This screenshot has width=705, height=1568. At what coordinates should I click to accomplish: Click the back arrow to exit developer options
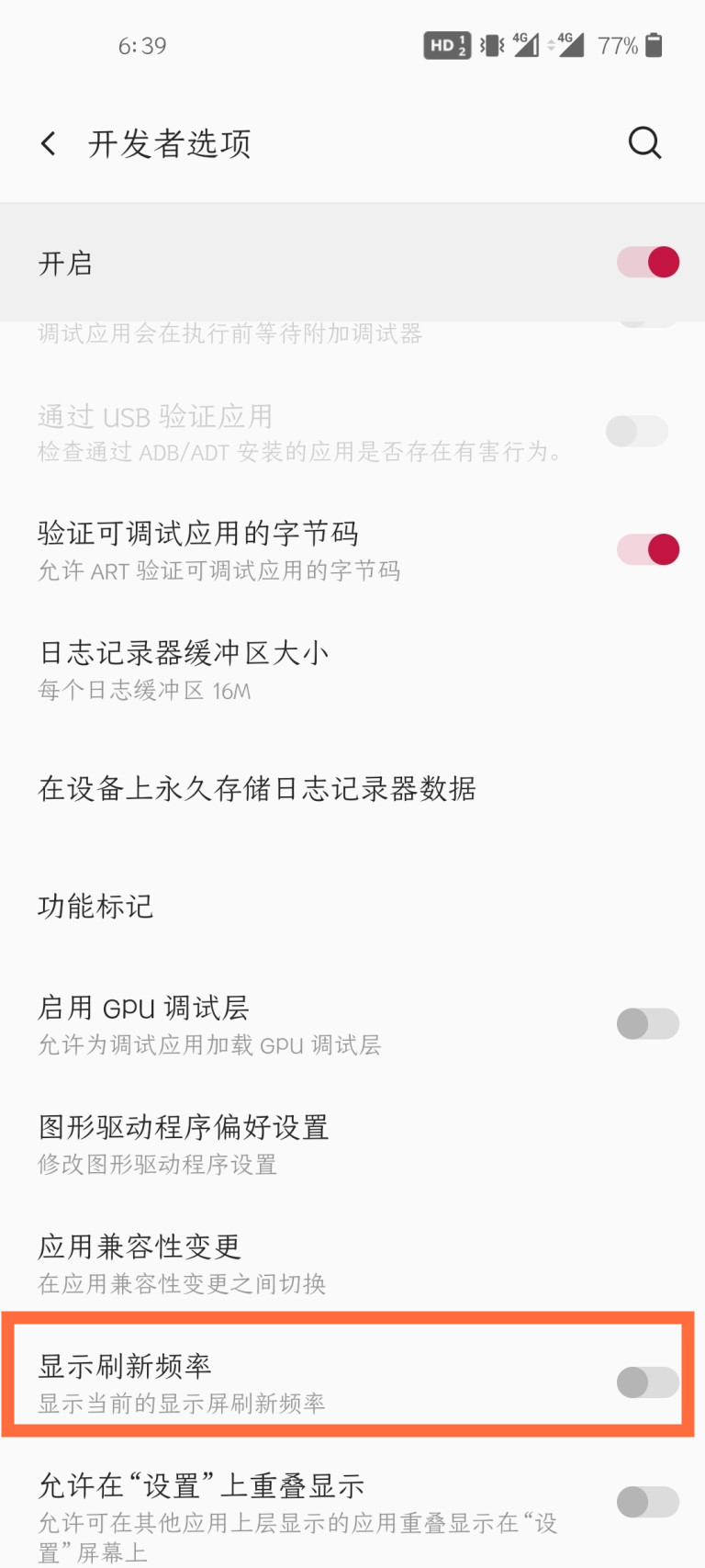coord(48,143)
